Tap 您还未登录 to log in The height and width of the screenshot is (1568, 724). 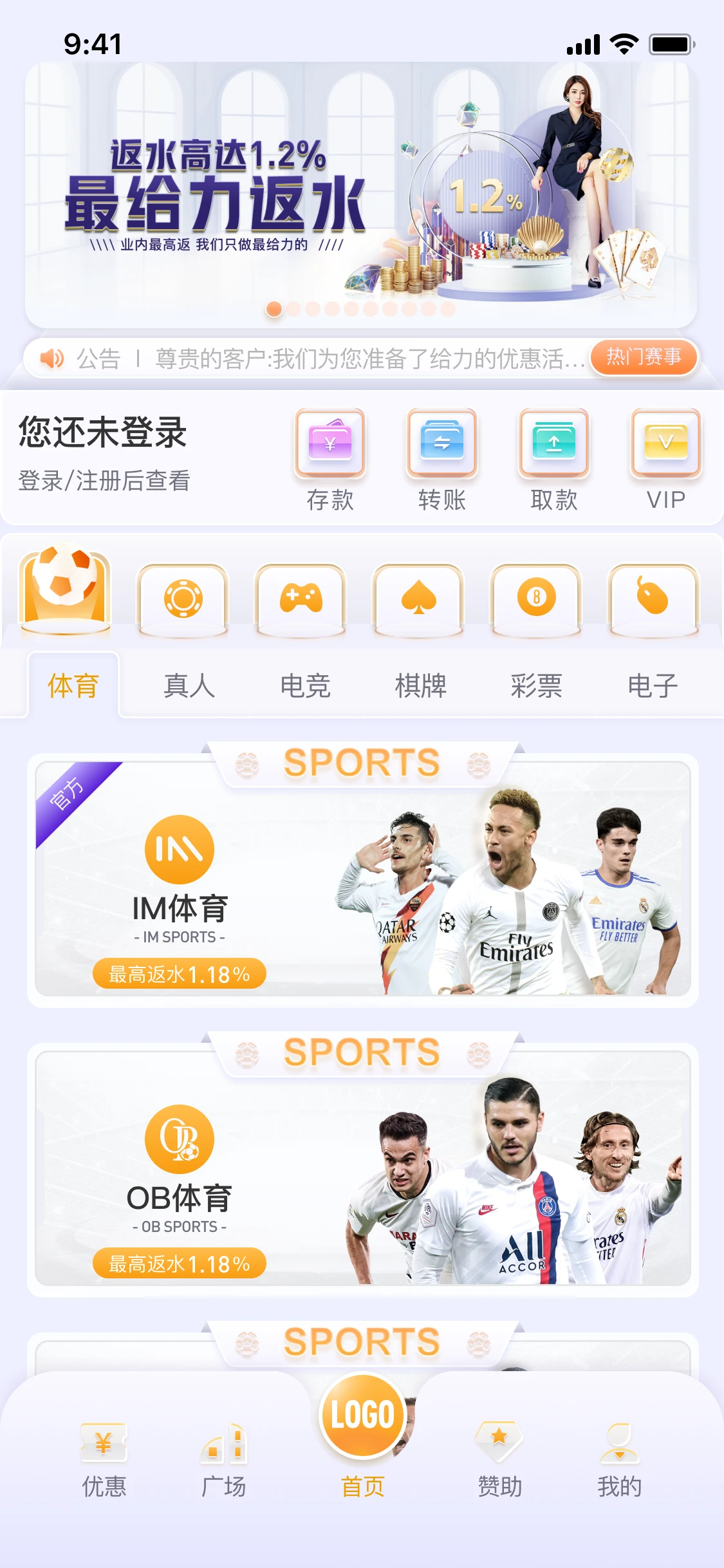[103, 433]
